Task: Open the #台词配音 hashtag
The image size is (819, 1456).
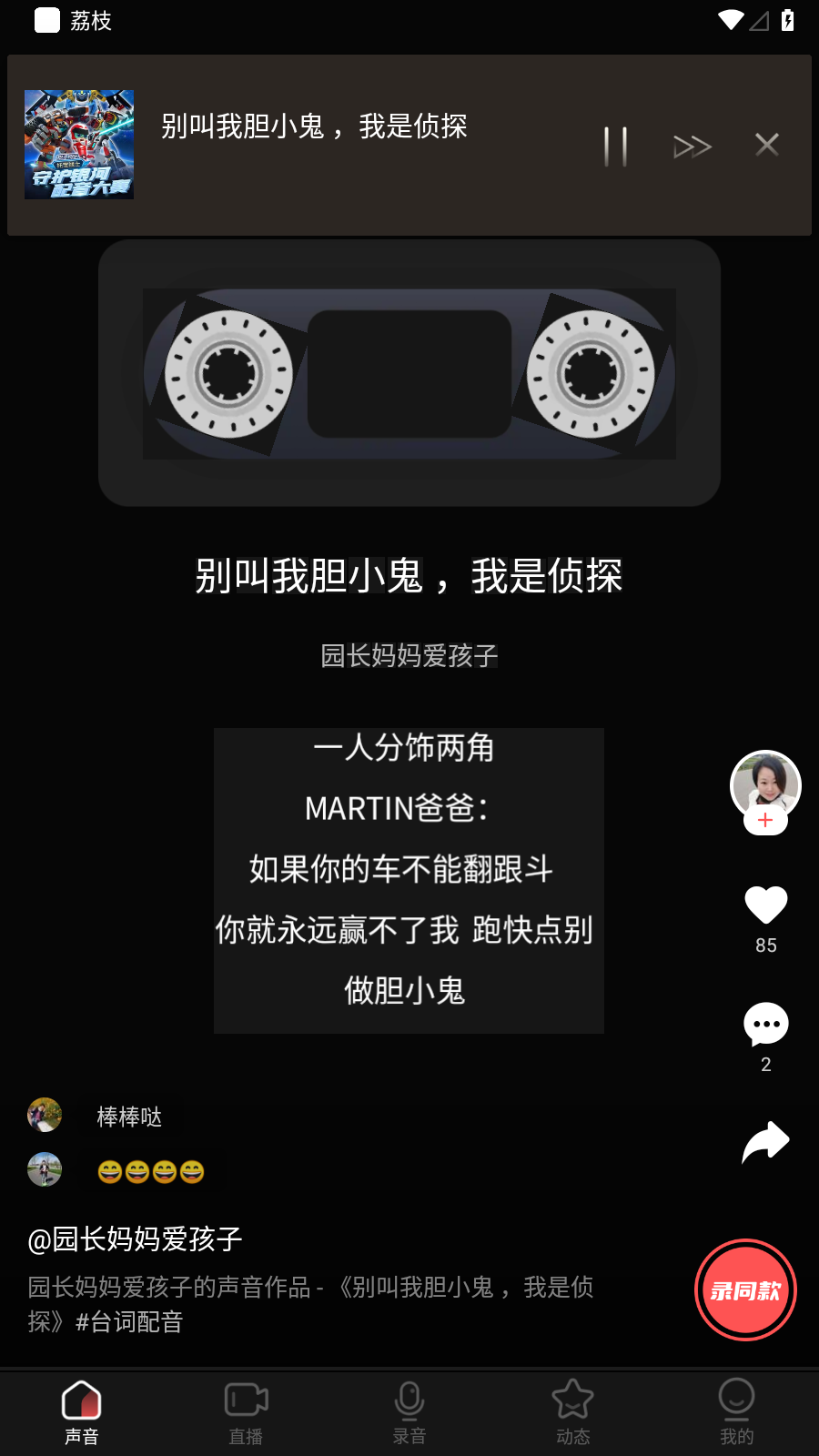Action: [129, 1322]
